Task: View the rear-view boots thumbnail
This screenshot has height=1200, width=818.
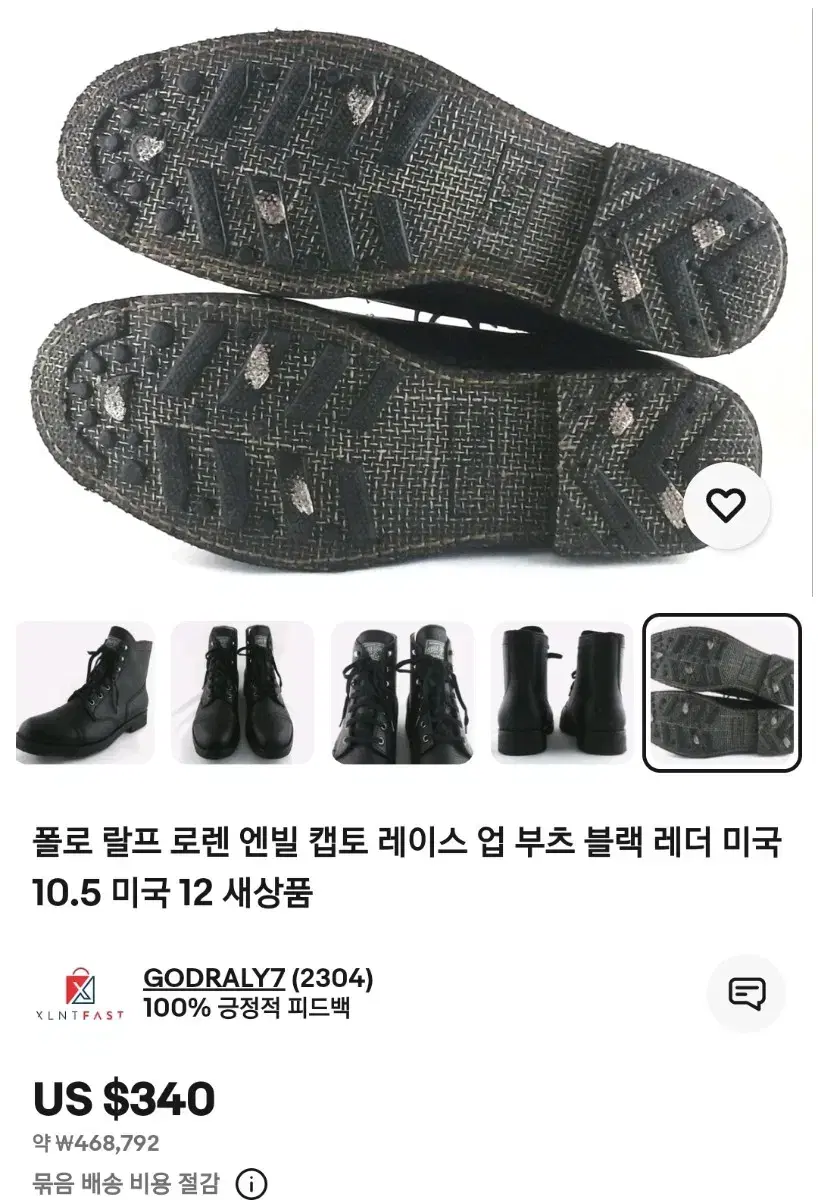Action: pyautogui.click(x=561, y=691)
